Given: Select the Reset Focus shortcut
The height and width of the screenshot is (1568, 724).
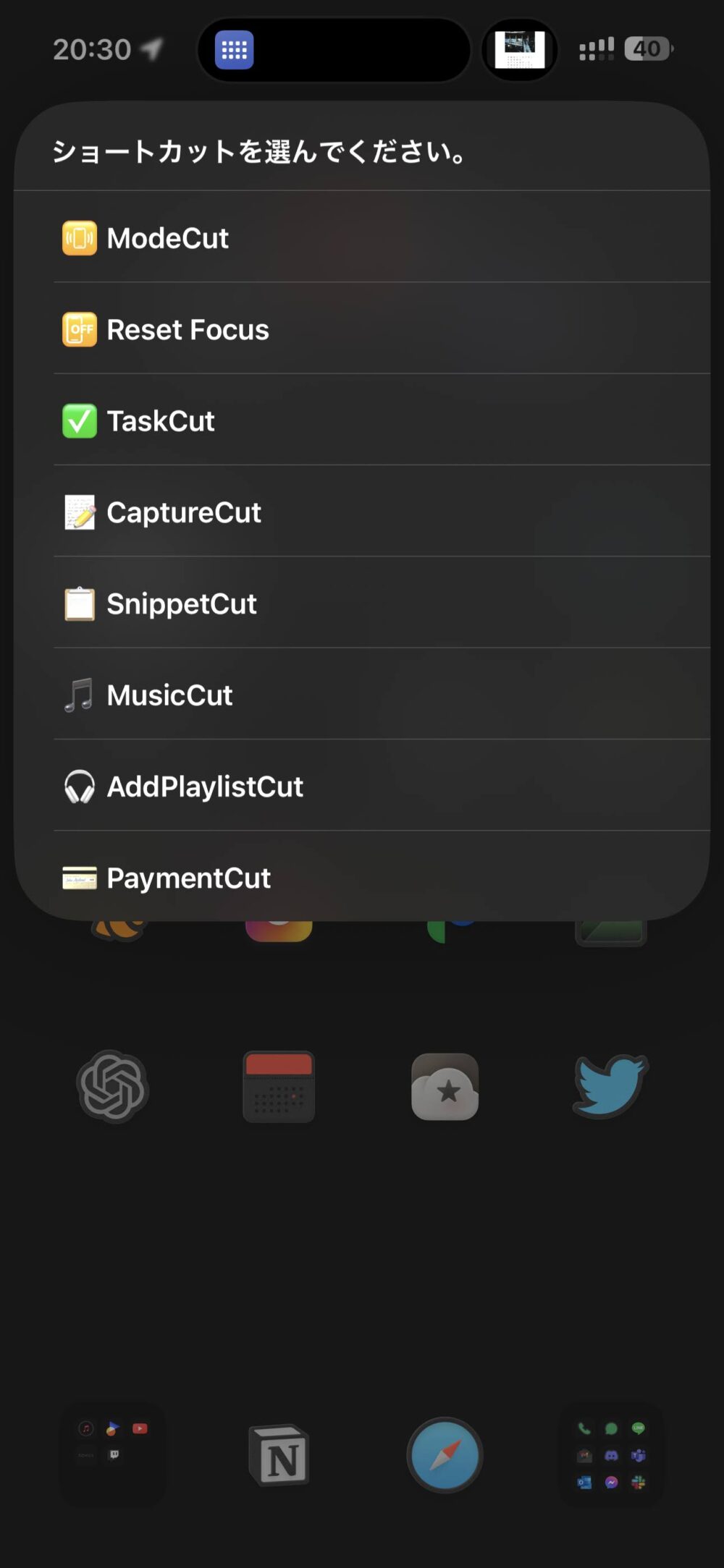Looking at the screenshot, I should (188, 330).
